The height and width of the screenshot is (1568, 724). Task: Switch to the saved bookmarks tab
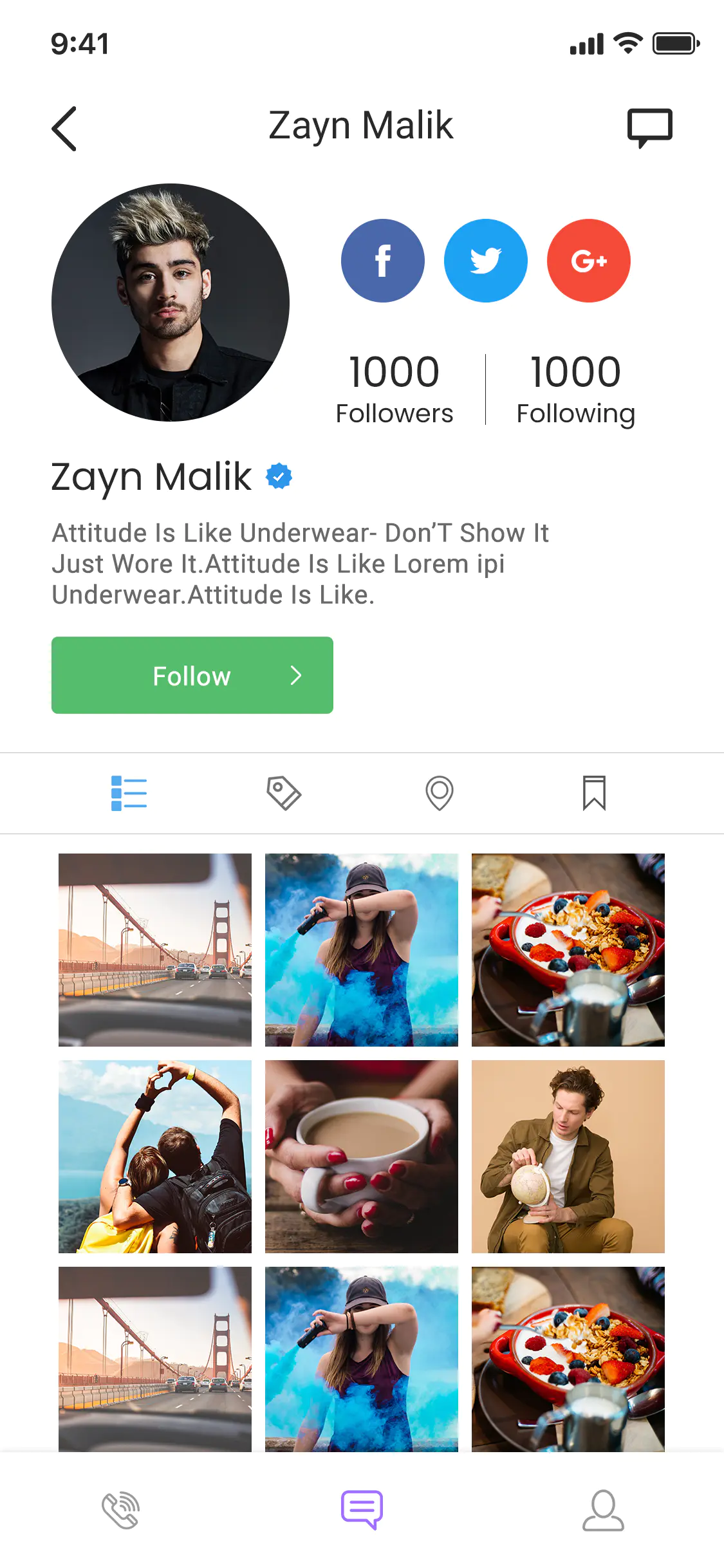594,793
